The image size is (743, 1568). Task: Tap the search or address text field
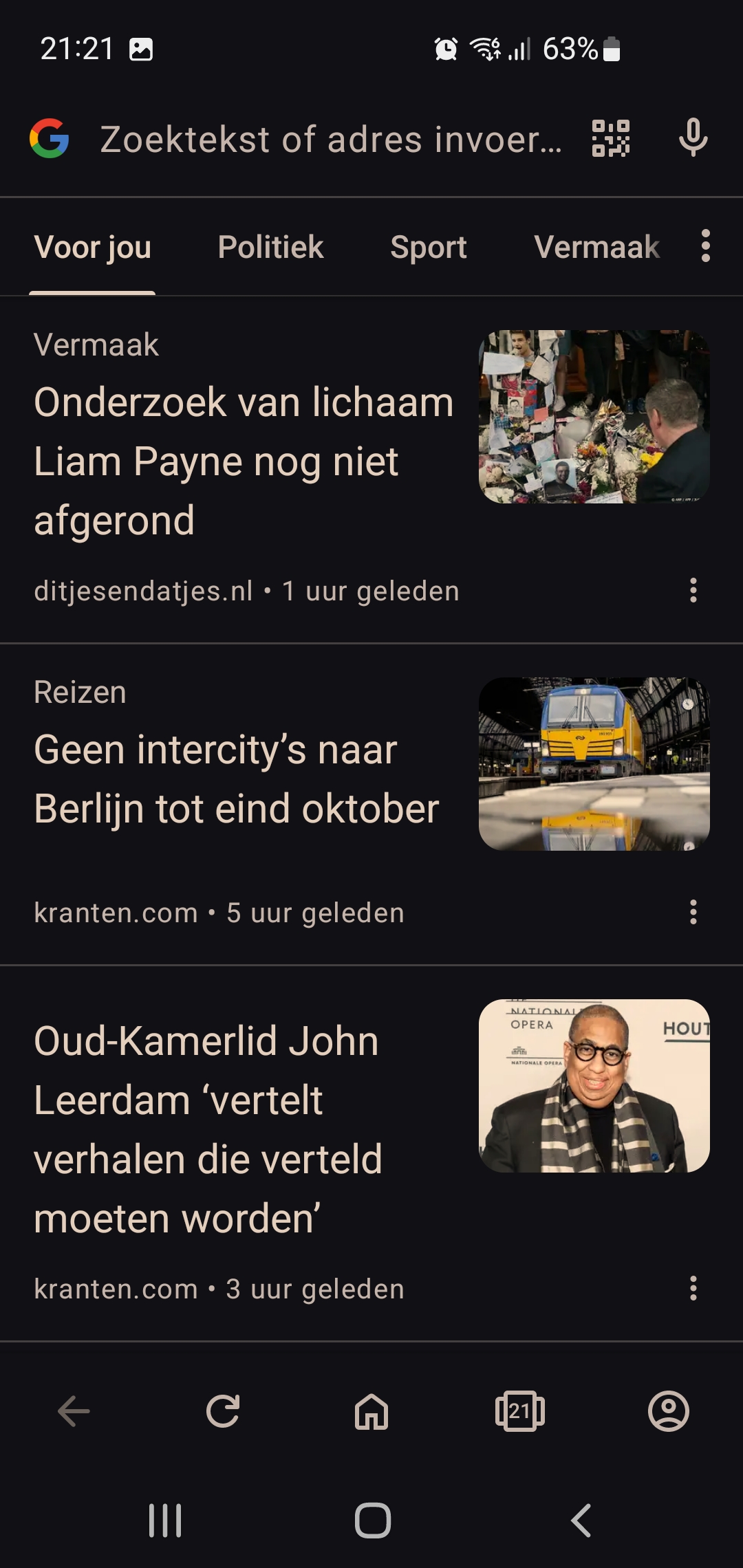[331, 140]
